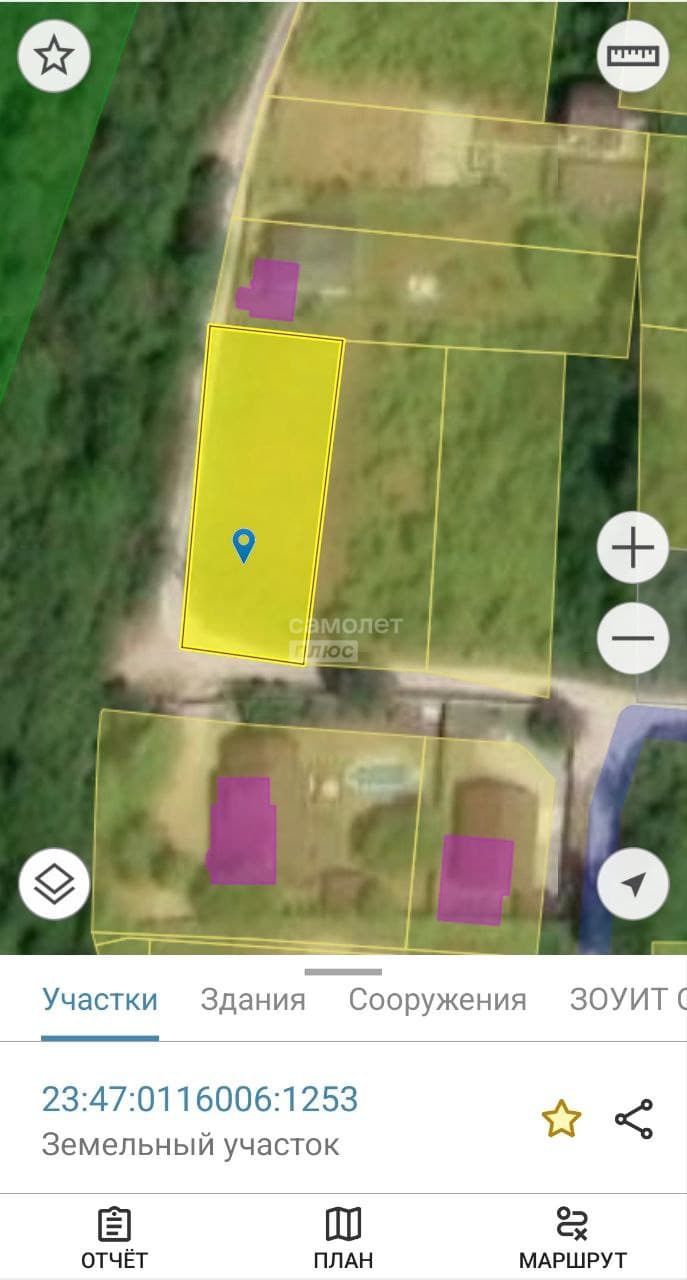Zoom in on the map
This screenshot has width=687, height=1280.
(x=633, y=548)
